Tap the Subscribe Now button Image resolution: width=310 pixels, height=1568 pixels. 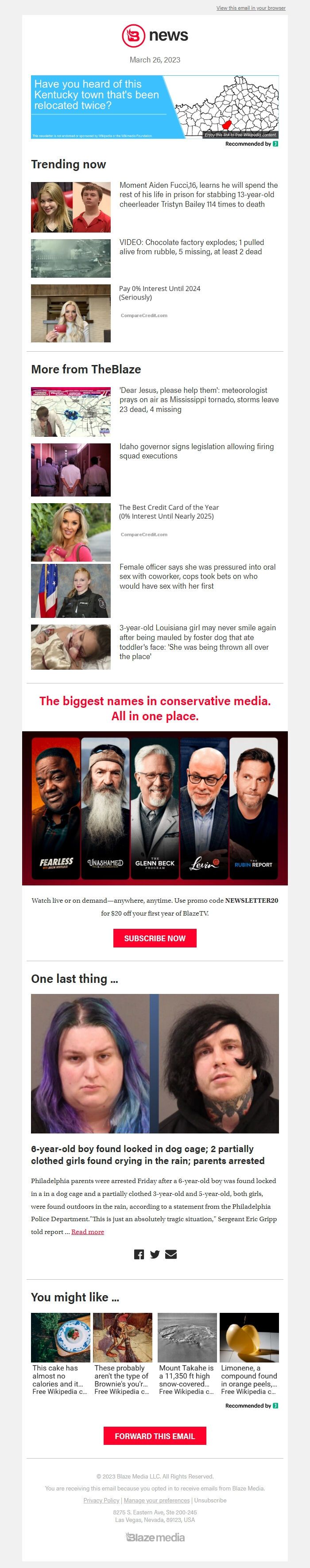tap(155, 938)
